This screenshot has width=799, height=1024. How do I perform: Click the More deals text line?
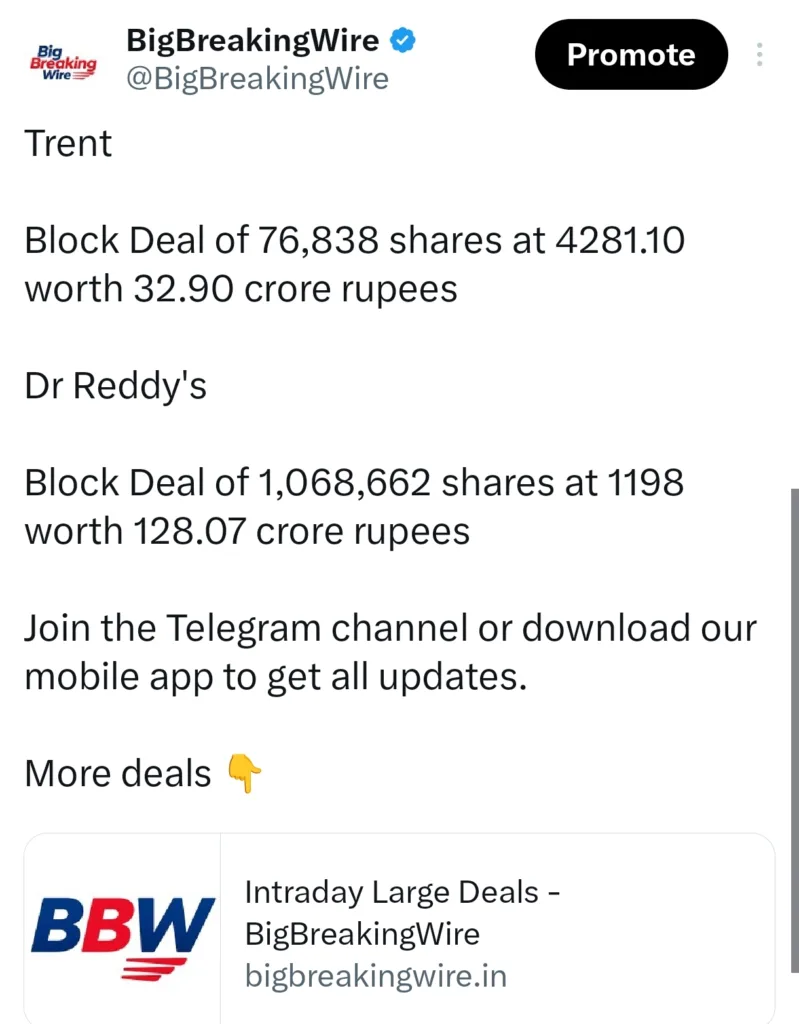point(118,772)
